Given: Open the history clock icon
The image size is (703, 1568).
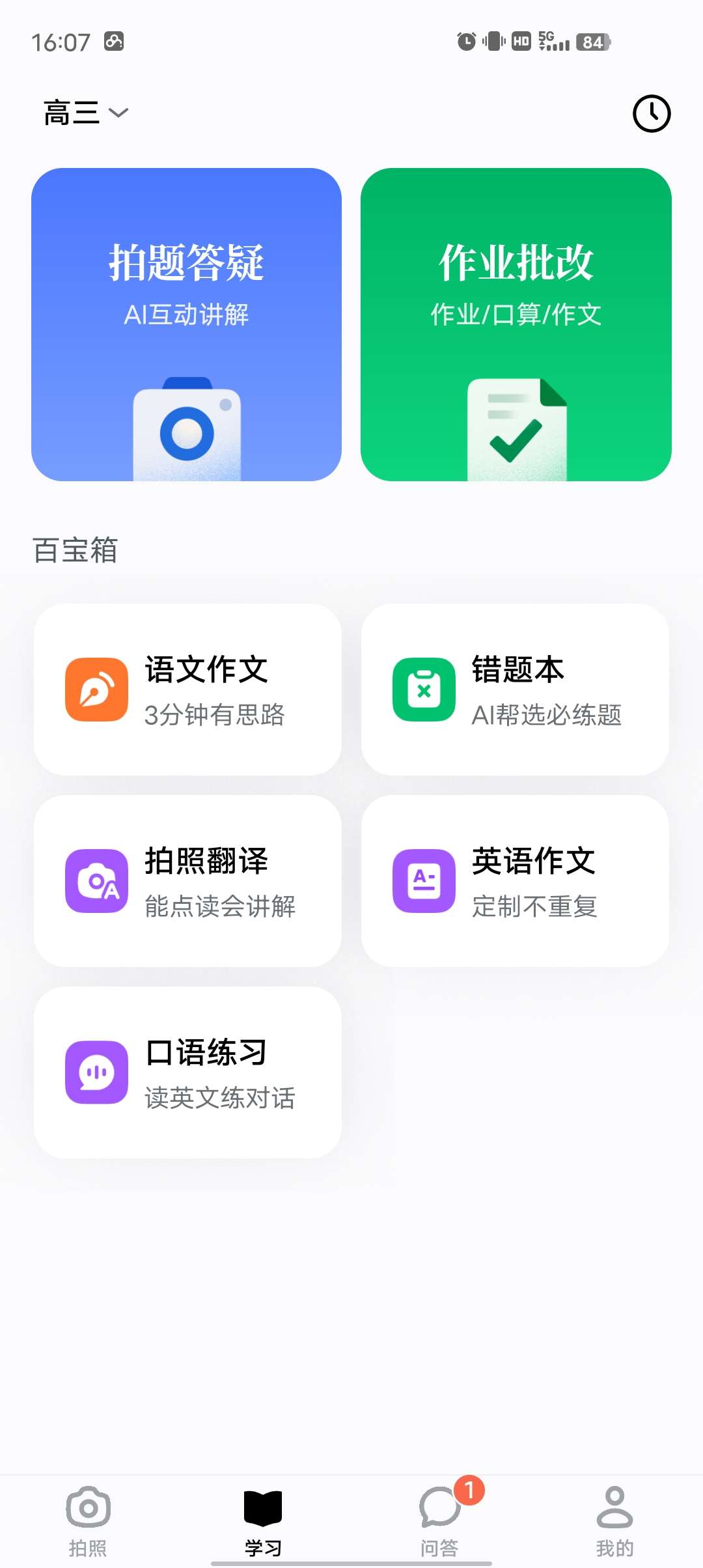Looking at the screenshot, I should pos(651,114).
